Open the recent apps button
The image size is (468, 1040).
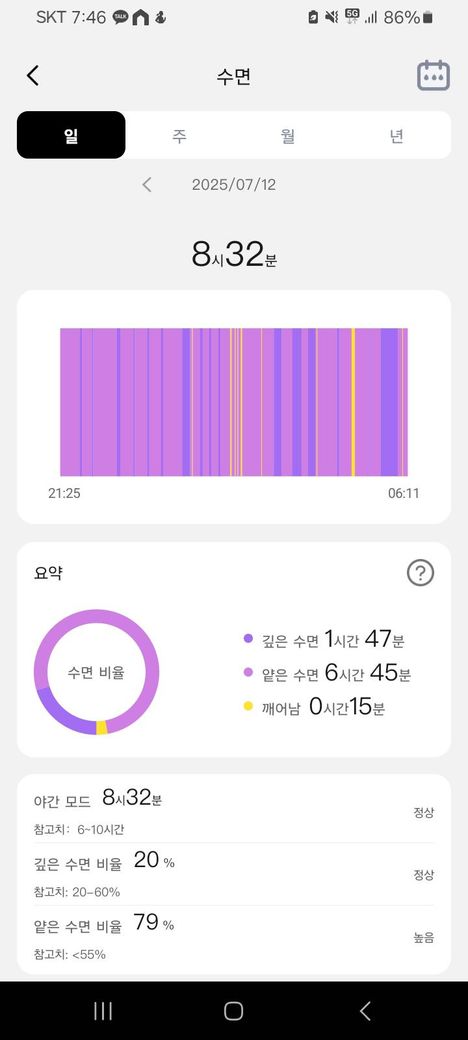[103, 1010]
